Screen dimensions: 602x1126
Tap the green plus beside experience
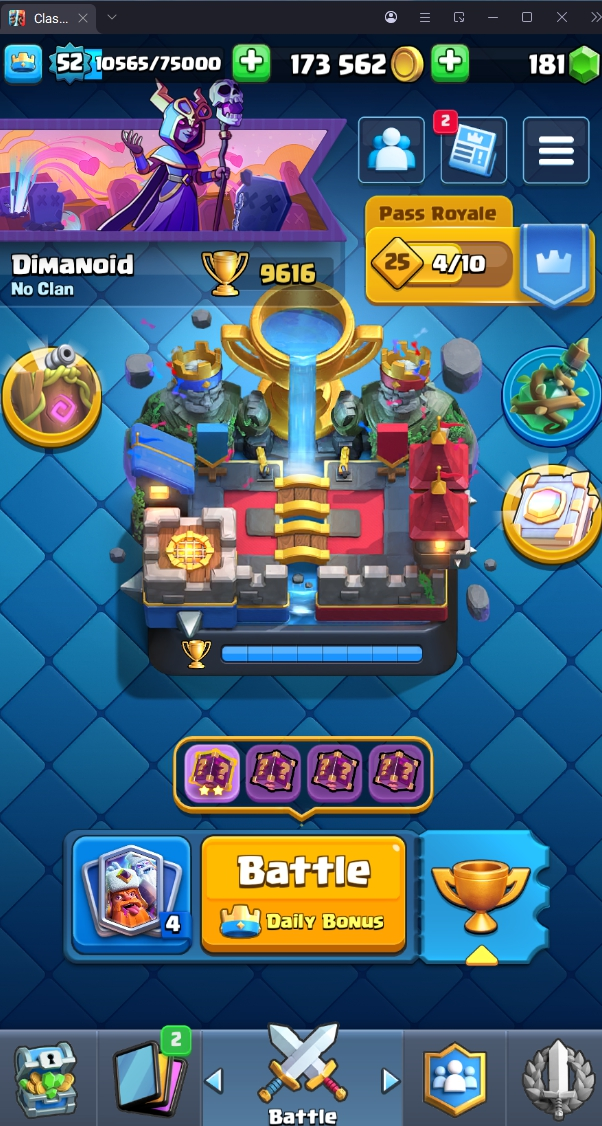pos(251,64)
